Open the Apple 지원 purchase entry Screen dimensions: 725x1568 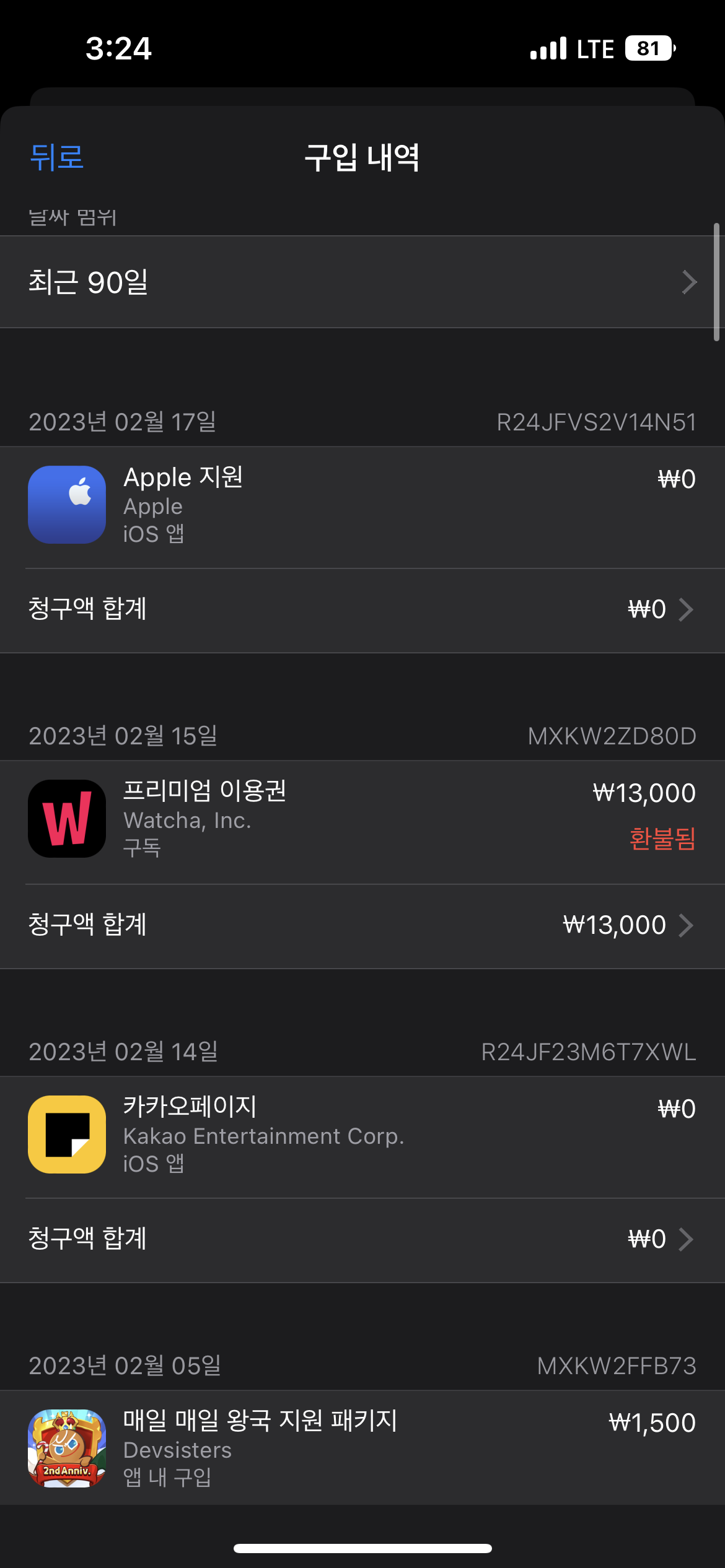click(362, 505)
